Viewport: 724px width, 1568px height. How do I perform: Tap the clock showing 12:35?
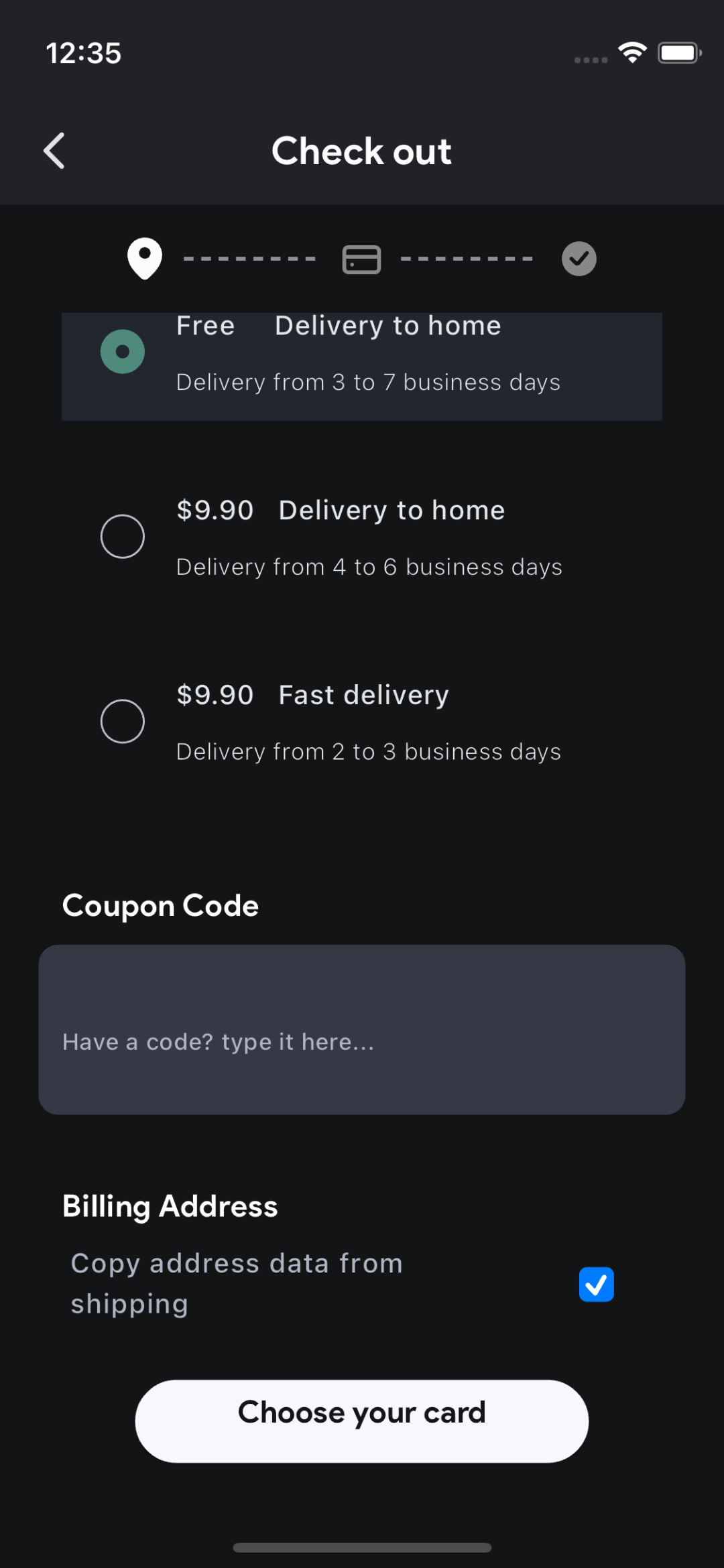click(84, 53)
